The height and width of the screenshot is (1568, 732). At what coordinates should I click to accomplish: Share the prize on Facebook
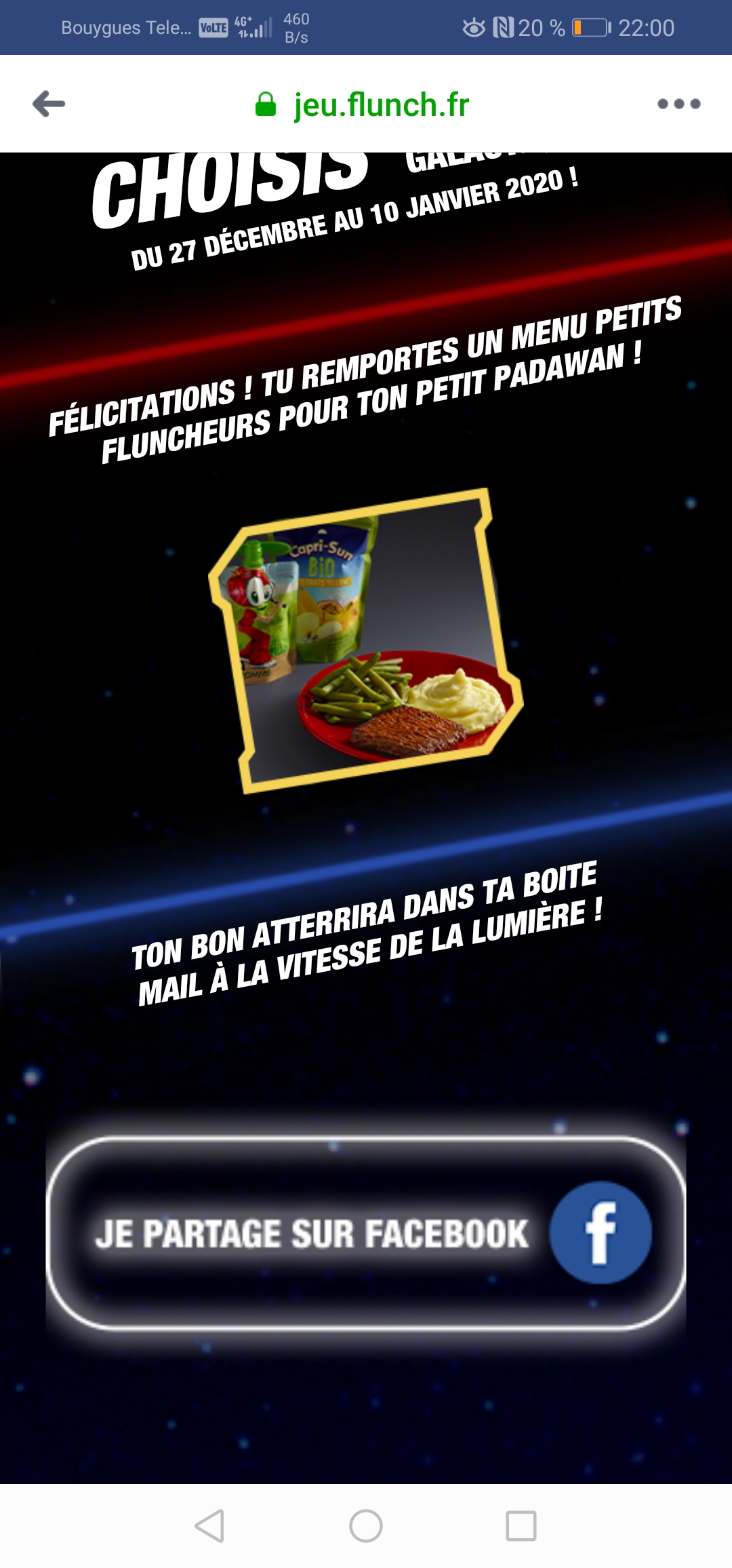click(366, 1233)
